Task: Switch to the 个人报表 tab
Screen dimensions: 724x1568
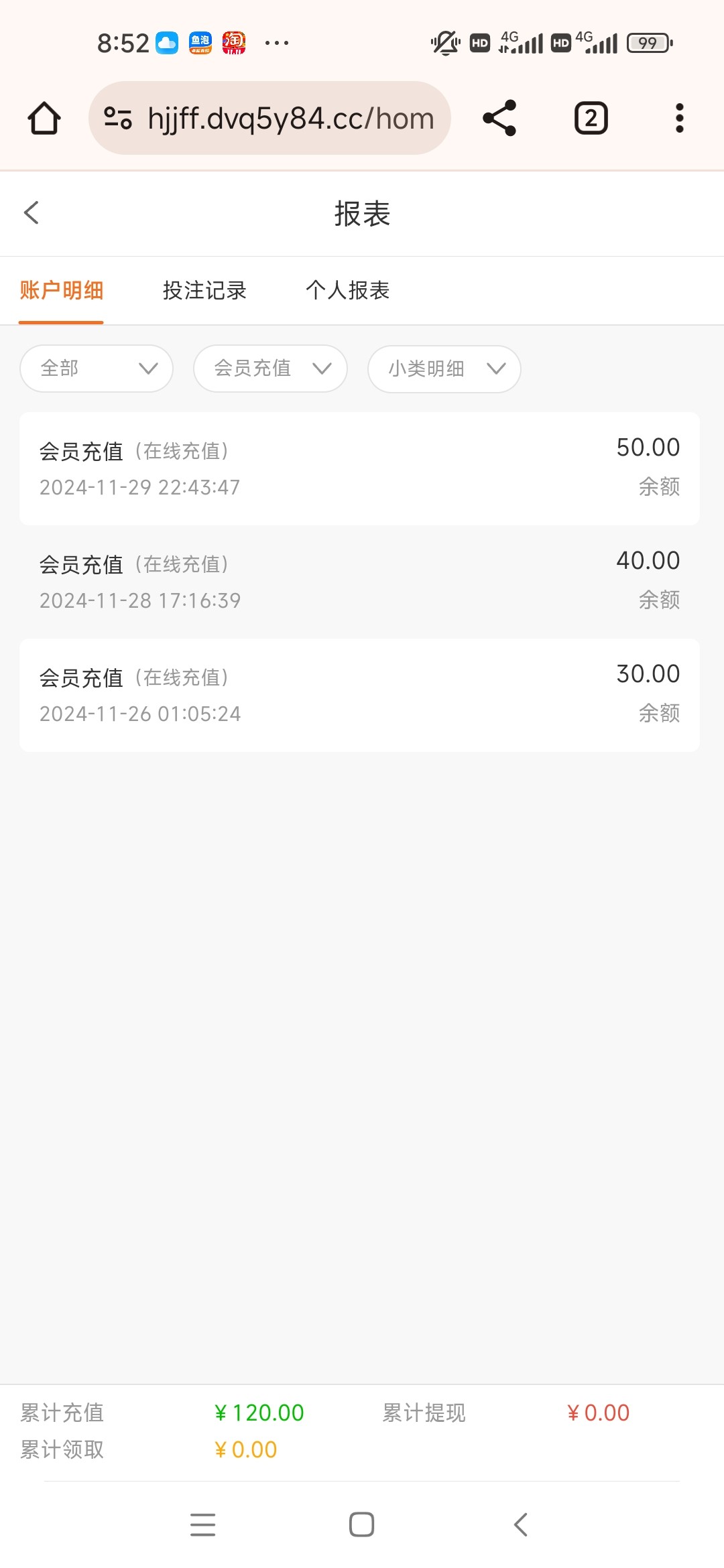Action: click(x=347, y=290)
